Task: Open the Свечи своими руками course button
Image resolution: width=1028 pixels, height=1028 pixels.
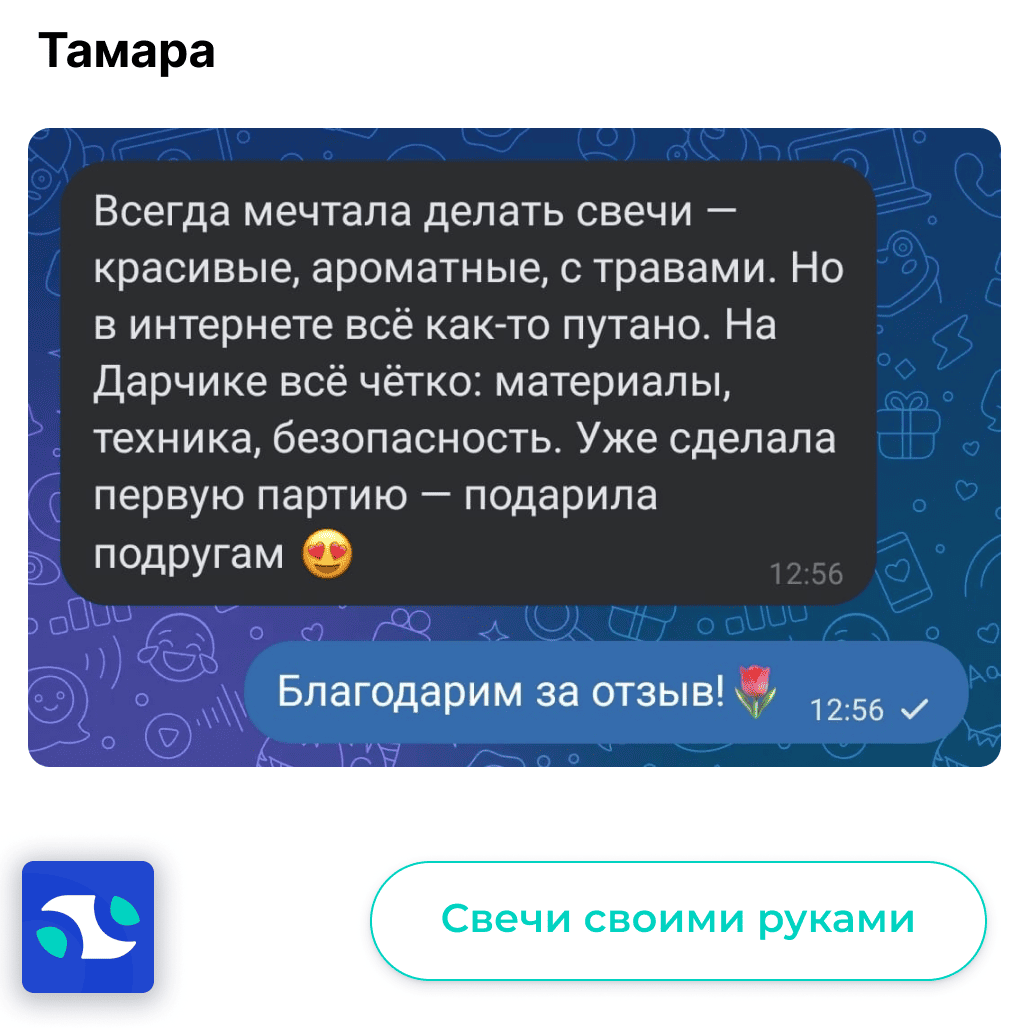Action: pyautogui.click(x=678, y=920)
